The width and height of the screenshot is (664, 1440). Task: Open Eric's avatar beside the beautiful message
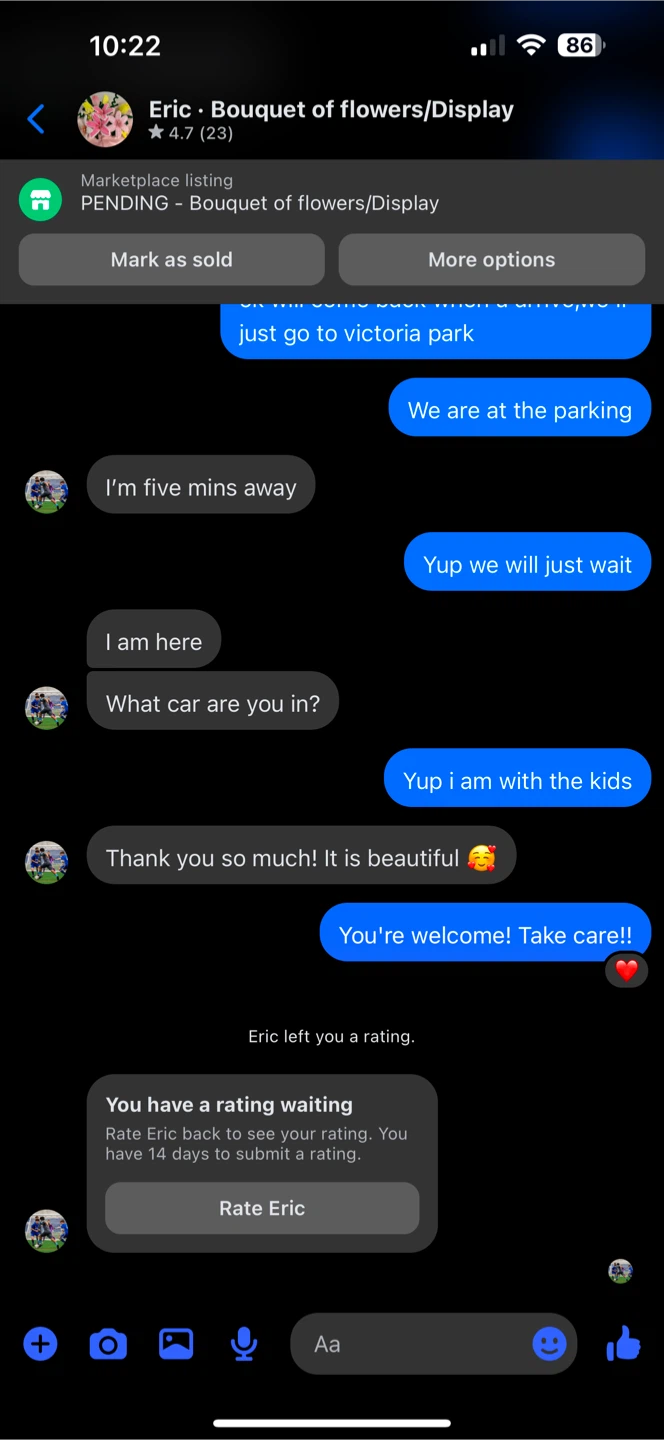click(46, 862)
